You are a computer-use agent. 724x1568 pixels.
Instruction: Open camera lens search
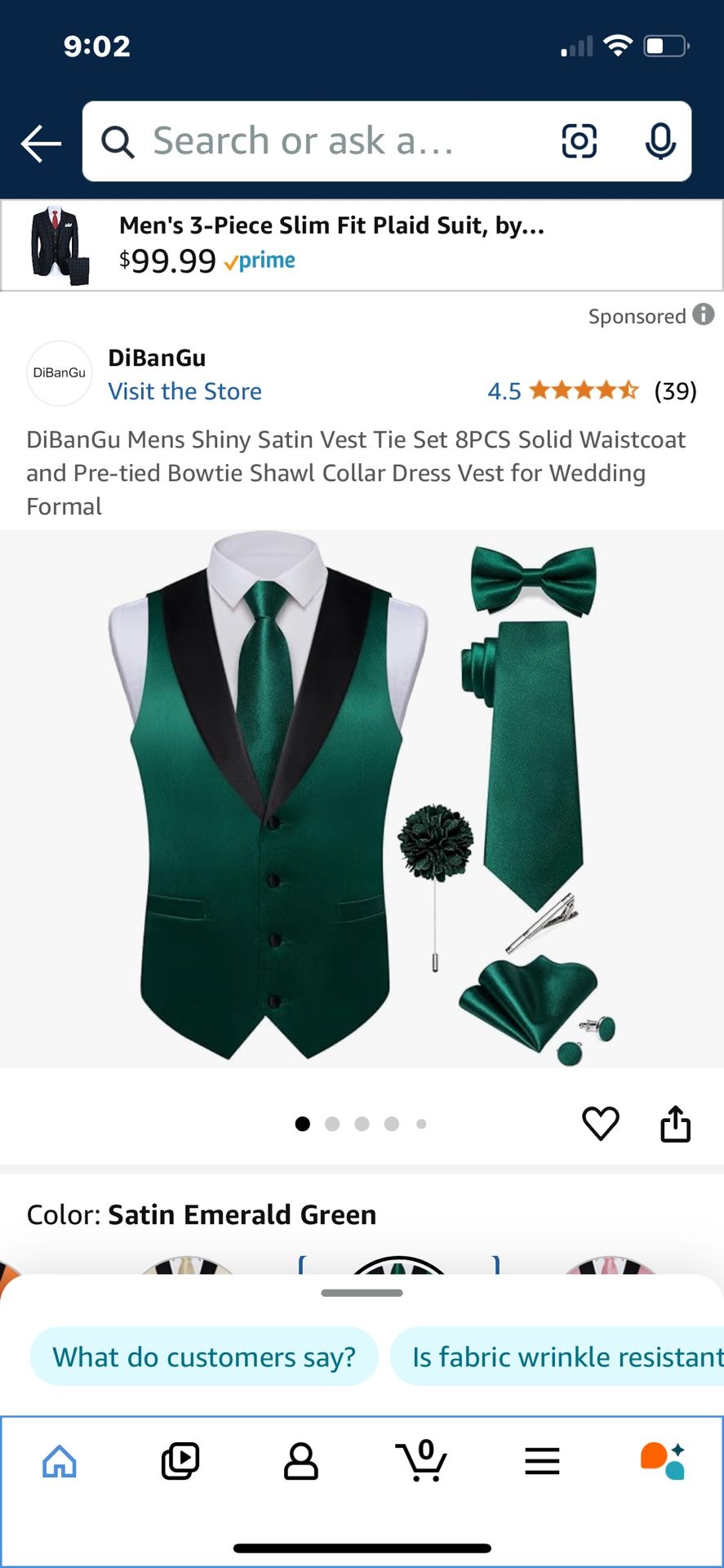coord(580,141)
